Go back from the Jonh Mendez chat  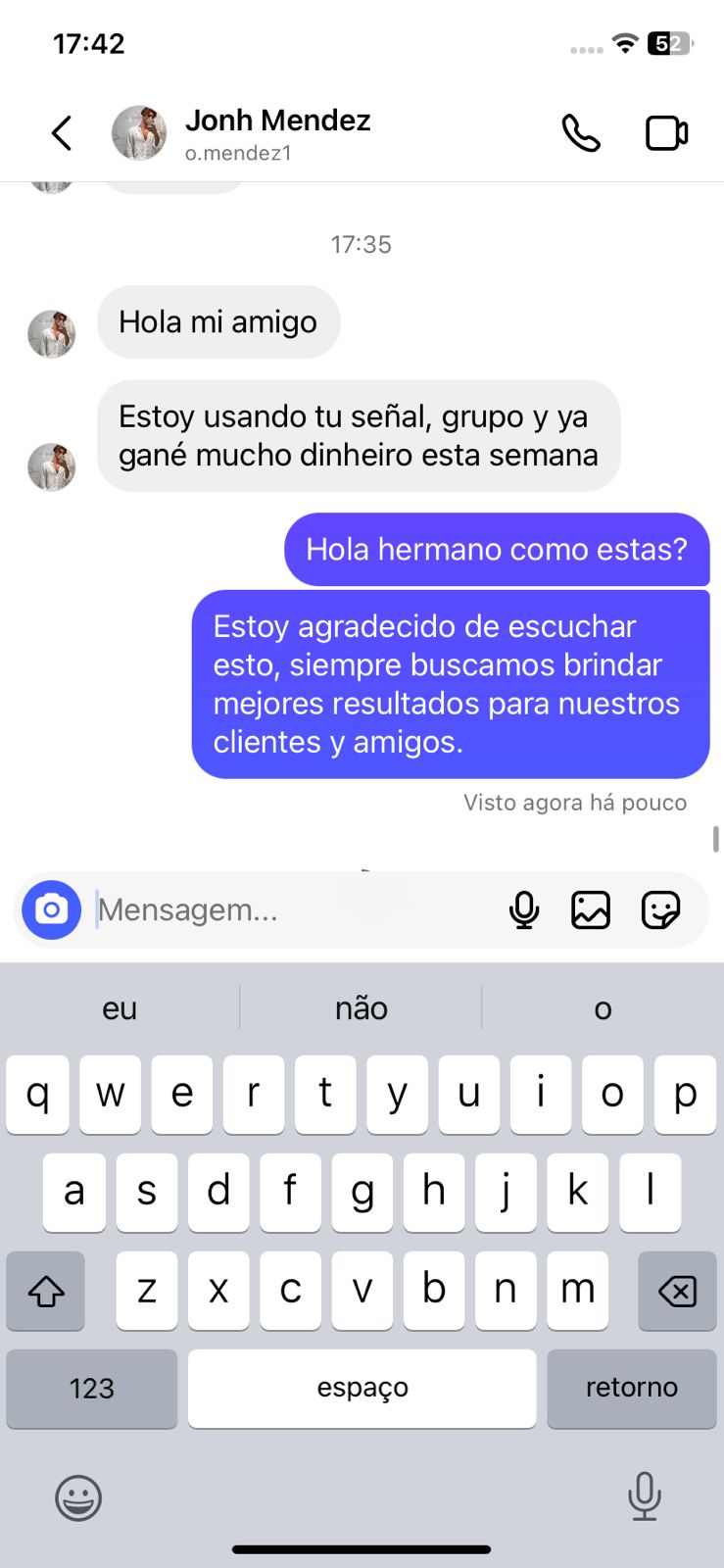[62, 133]
